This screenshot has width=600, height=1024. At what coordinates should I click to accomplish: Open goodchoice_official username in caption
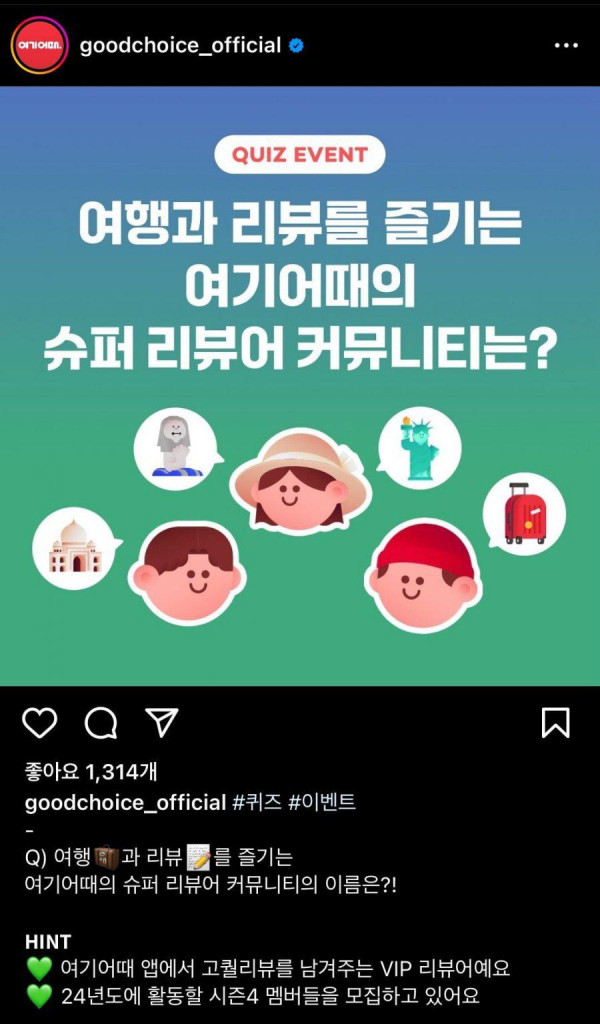pyautogui.click(x=125, y=802)
